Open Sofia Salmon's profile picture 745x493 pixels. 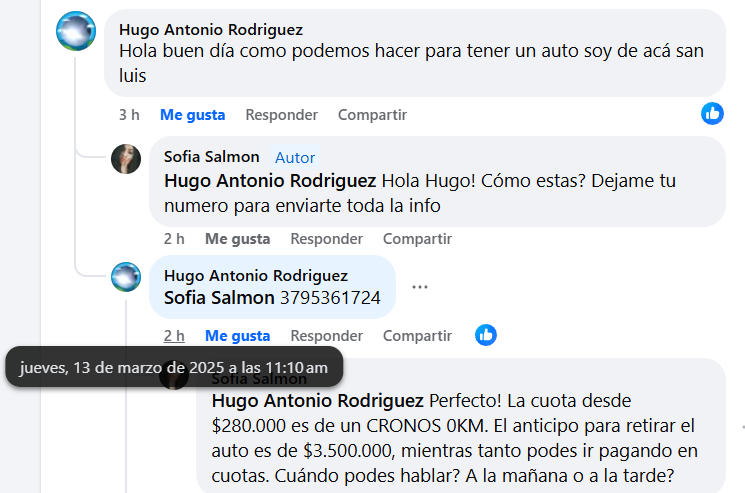click(x=126, y=159)
